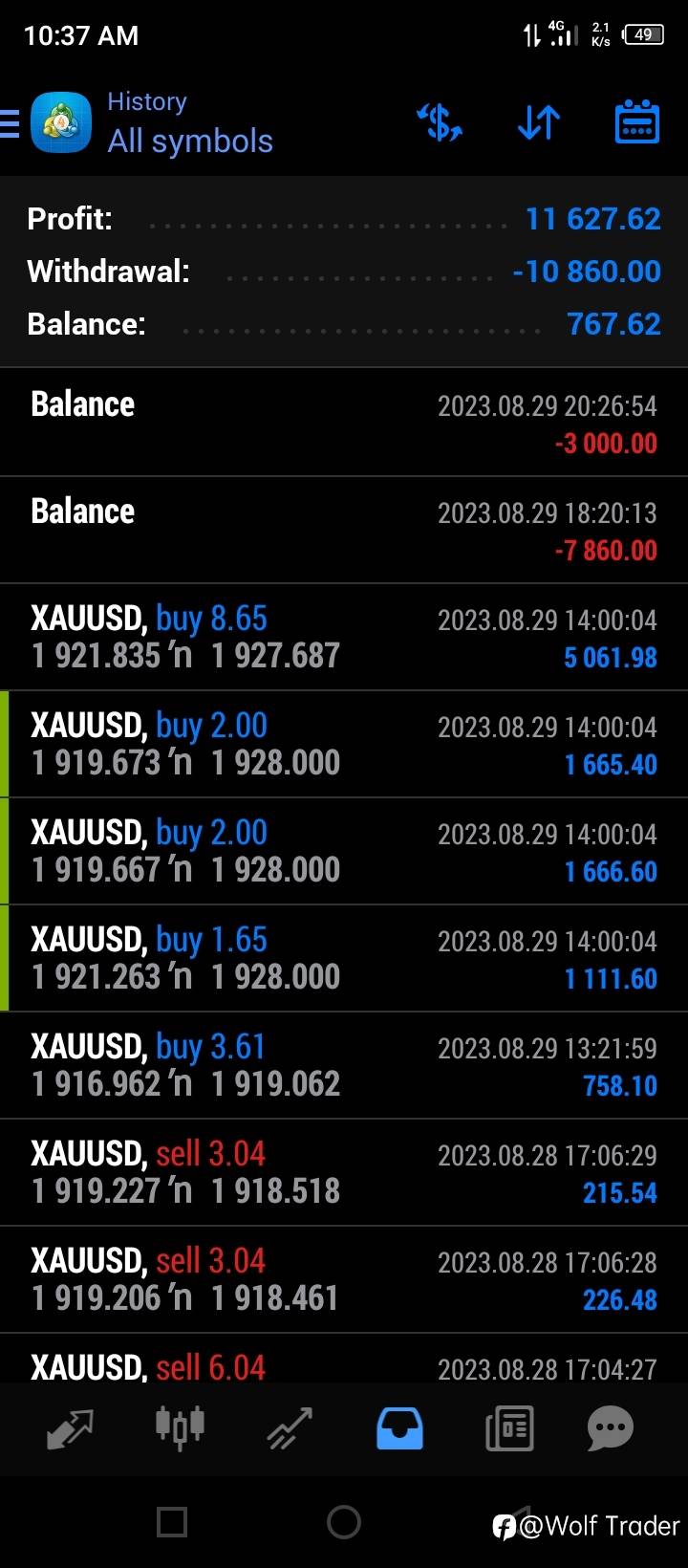Open the XAUUSD buy 3.61 trade
The image size is (688, 1568).
coord(344,1065)
